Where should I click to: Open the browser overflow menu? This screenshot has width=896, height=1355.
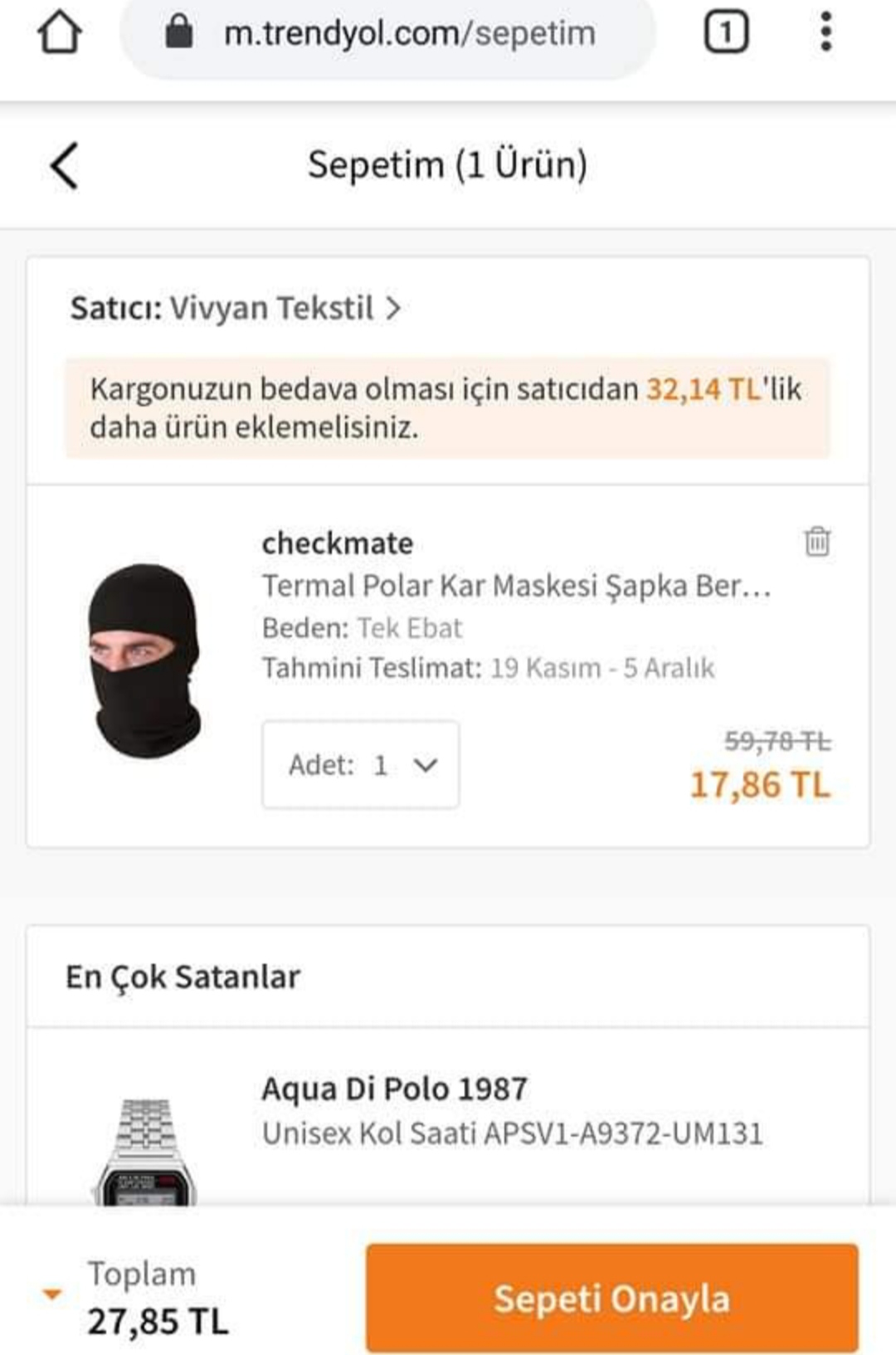click(825, 33)
